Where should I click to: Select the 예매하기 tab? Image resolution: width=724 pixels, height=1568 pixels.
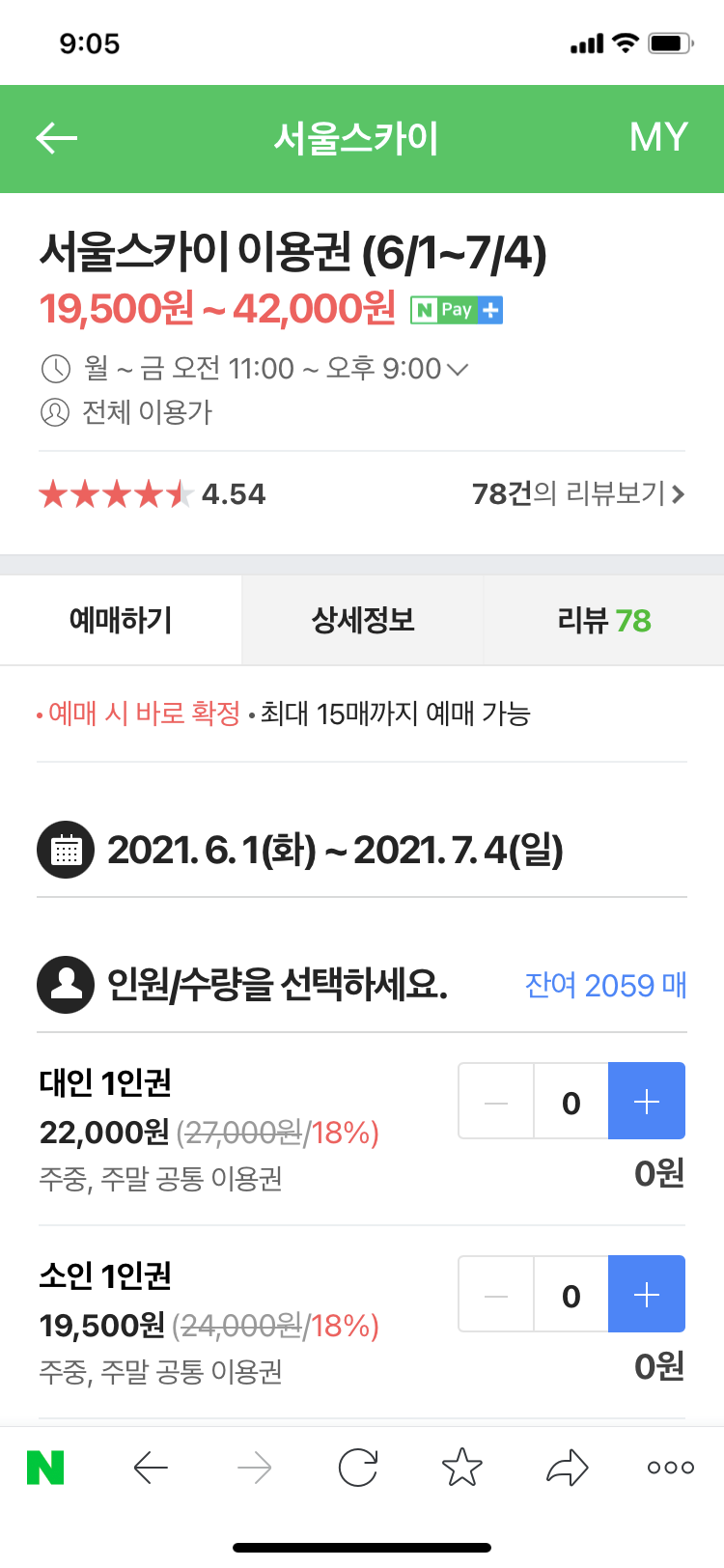pos(121,620)
